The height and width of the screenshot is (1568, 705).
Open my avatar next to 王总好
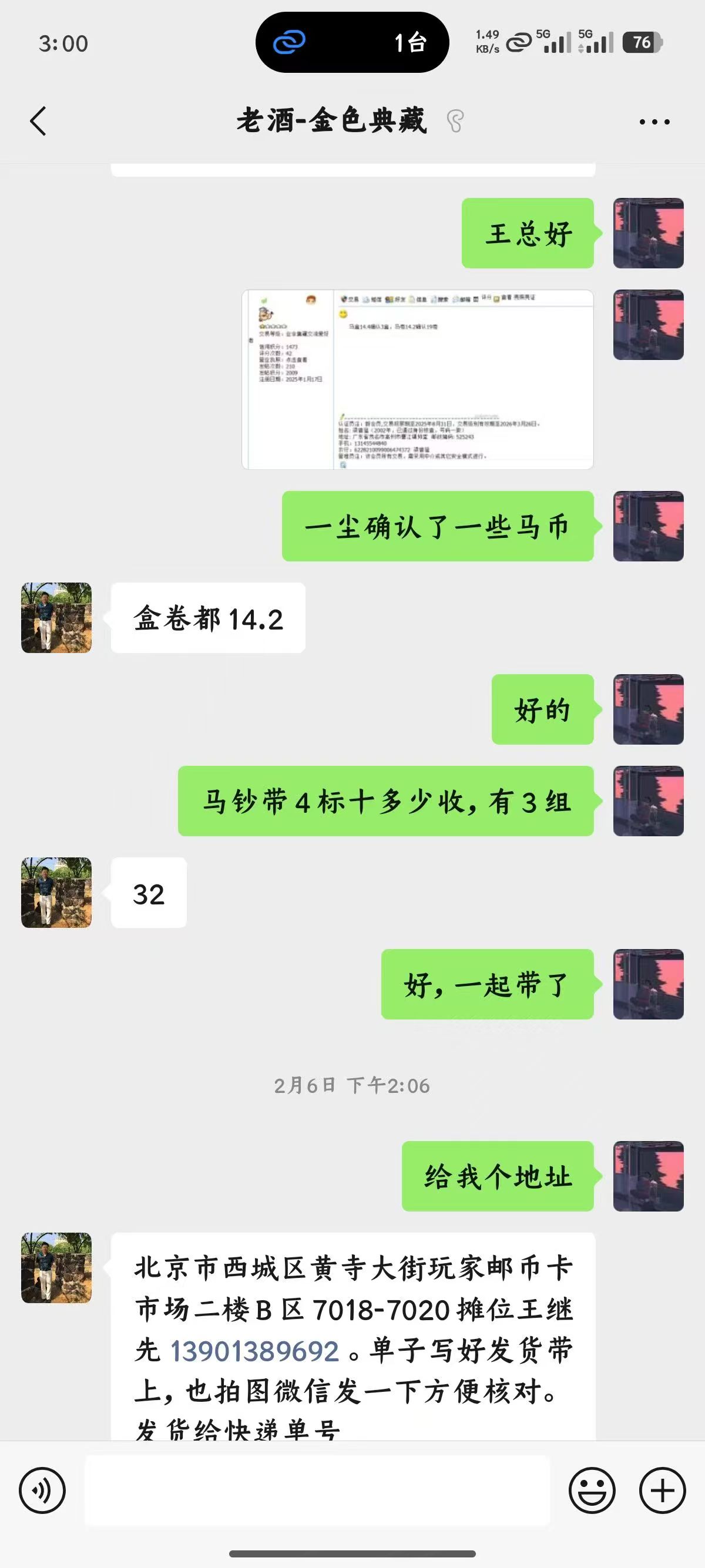click(x=648, y=233)
